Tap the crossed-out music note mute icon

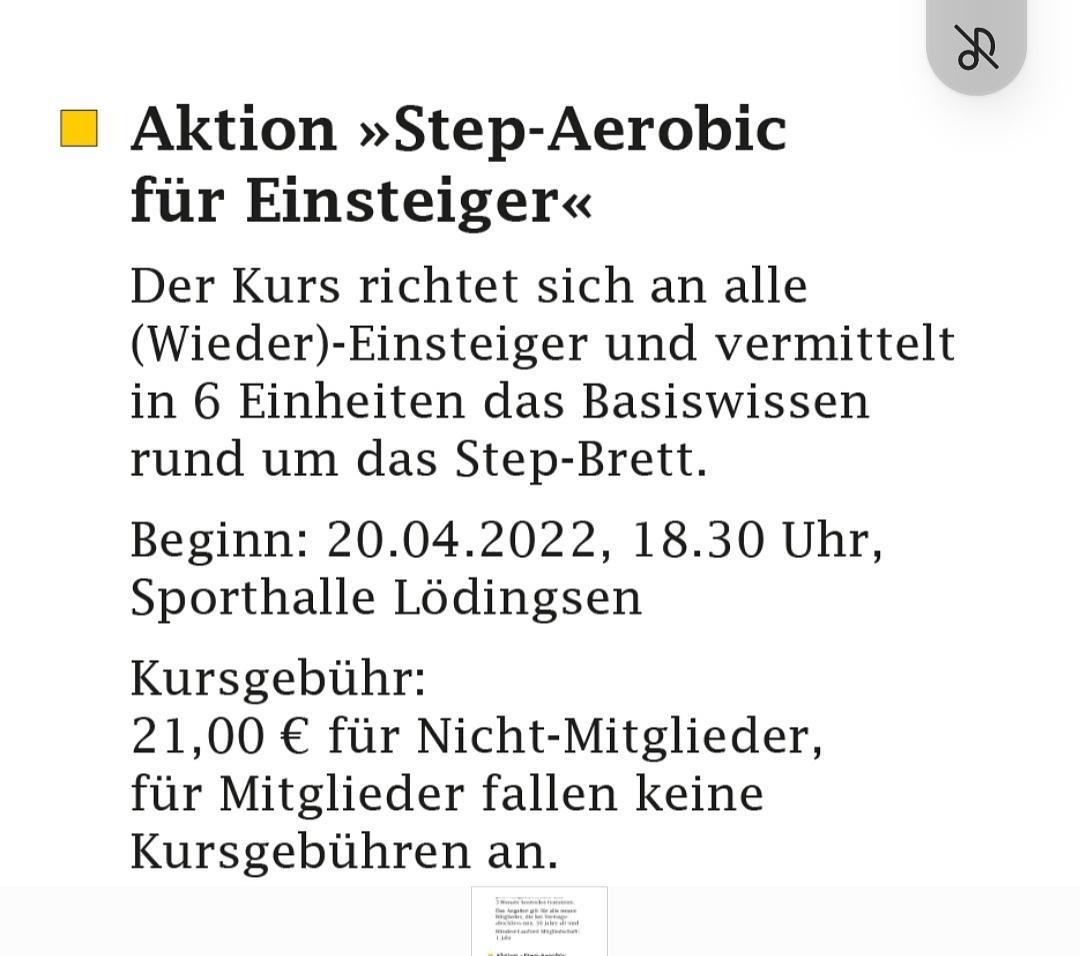coord(976,47)
